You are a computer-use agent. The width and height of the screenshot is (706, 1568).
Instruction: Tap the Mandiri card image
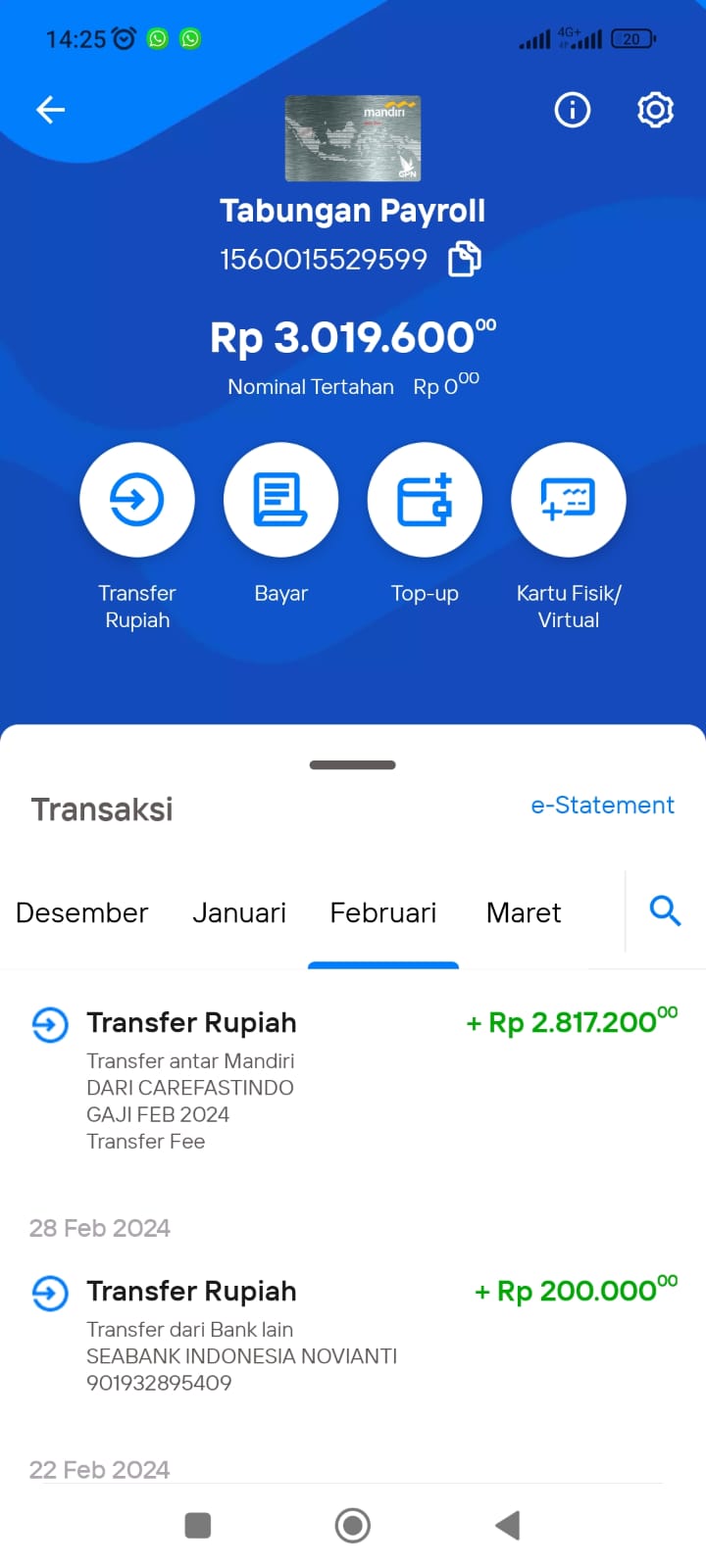click(x=353, y=138)
